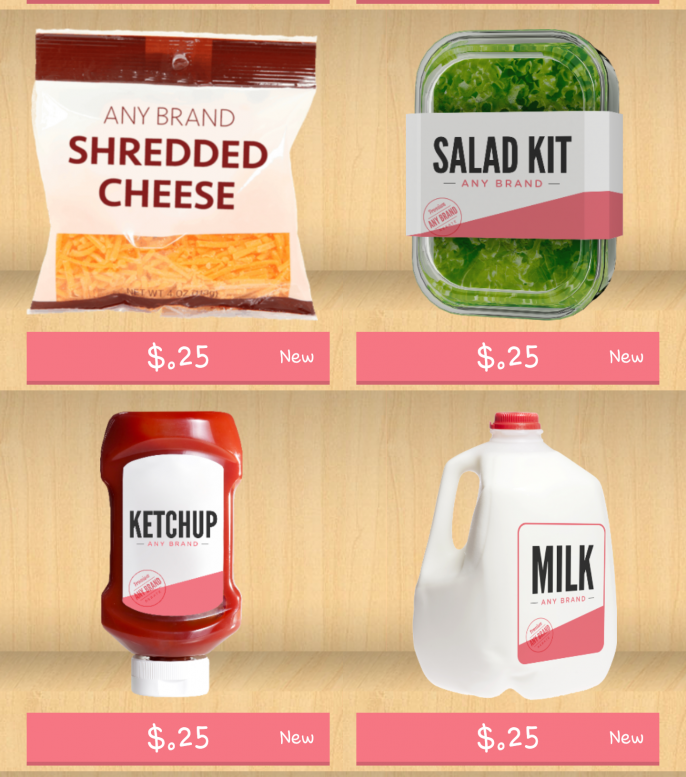This screenshot has width=686, height=777.
Task: Tap the $.25 bar under Ketchup
Action: (178, 738)
